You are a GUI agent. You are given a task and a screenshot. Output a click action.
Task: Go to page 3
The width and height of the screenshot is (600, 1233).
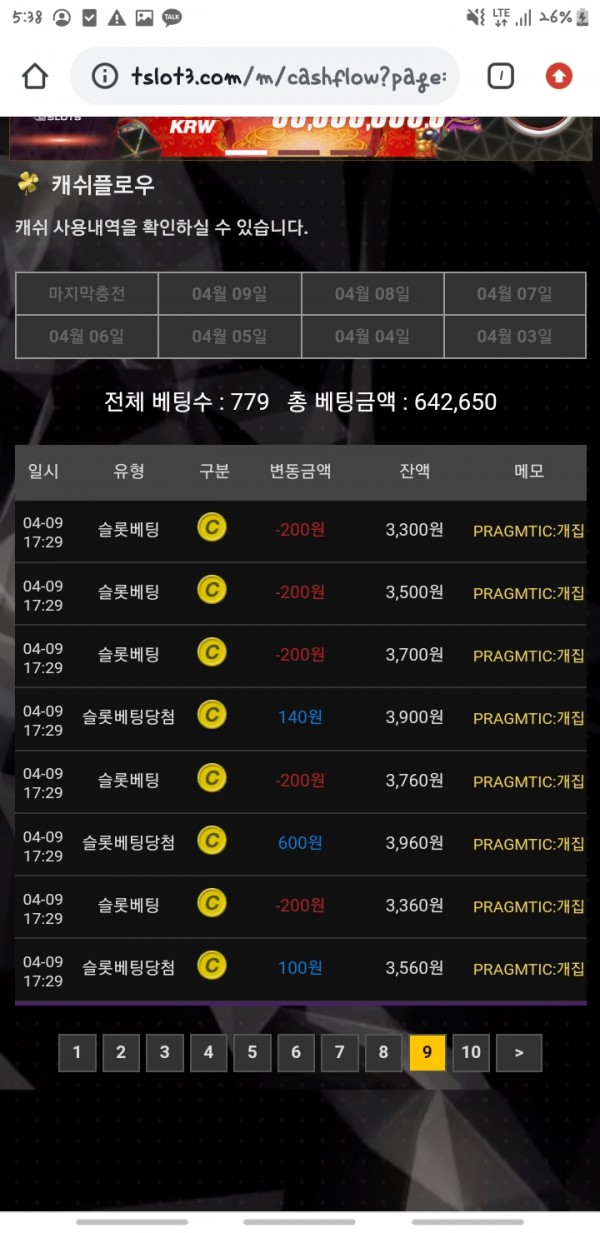(165, 1052)
